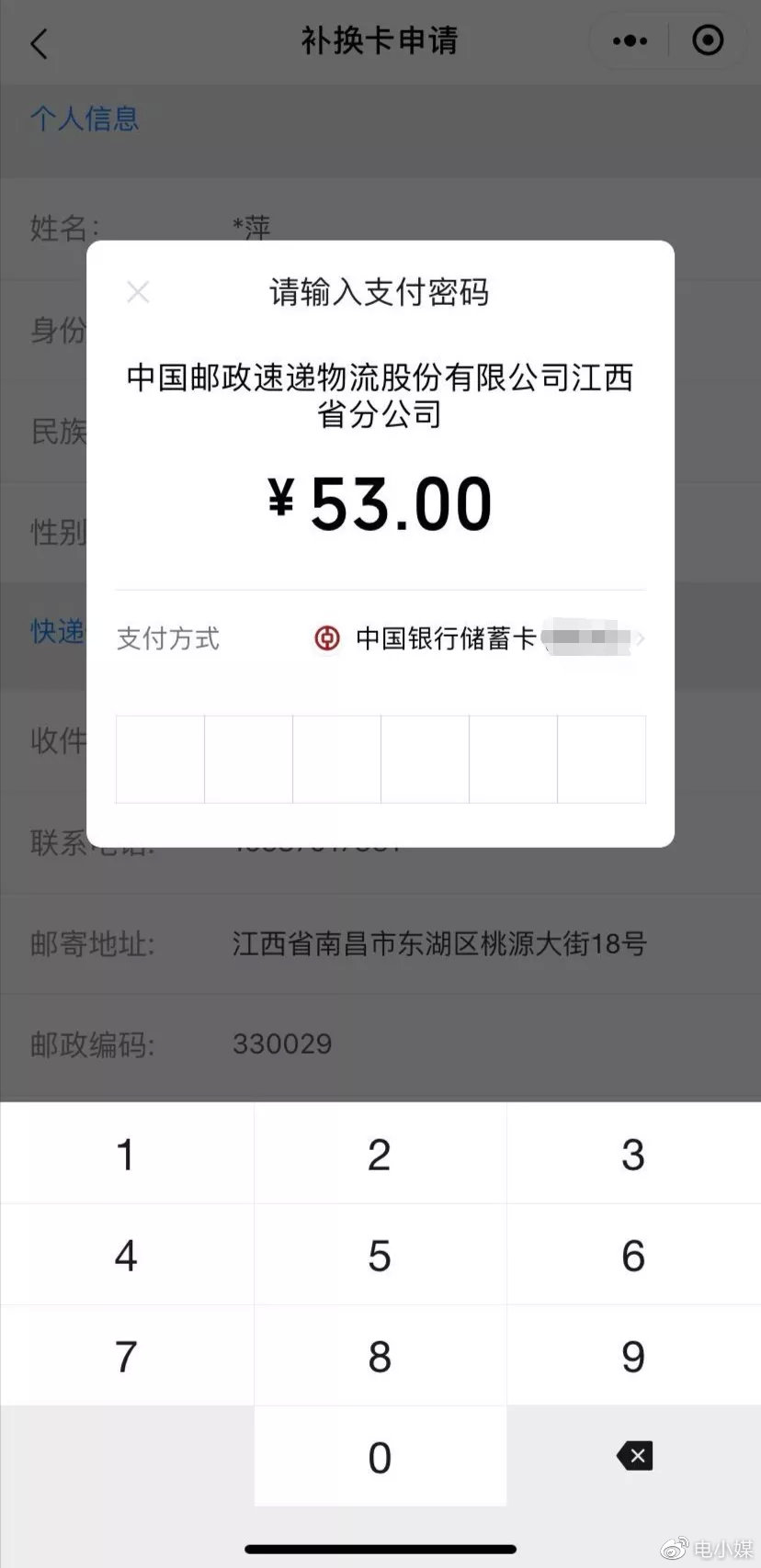761x1568 pixels.
Task: Close the payment password dialog with the X
Action: [138, 291]
